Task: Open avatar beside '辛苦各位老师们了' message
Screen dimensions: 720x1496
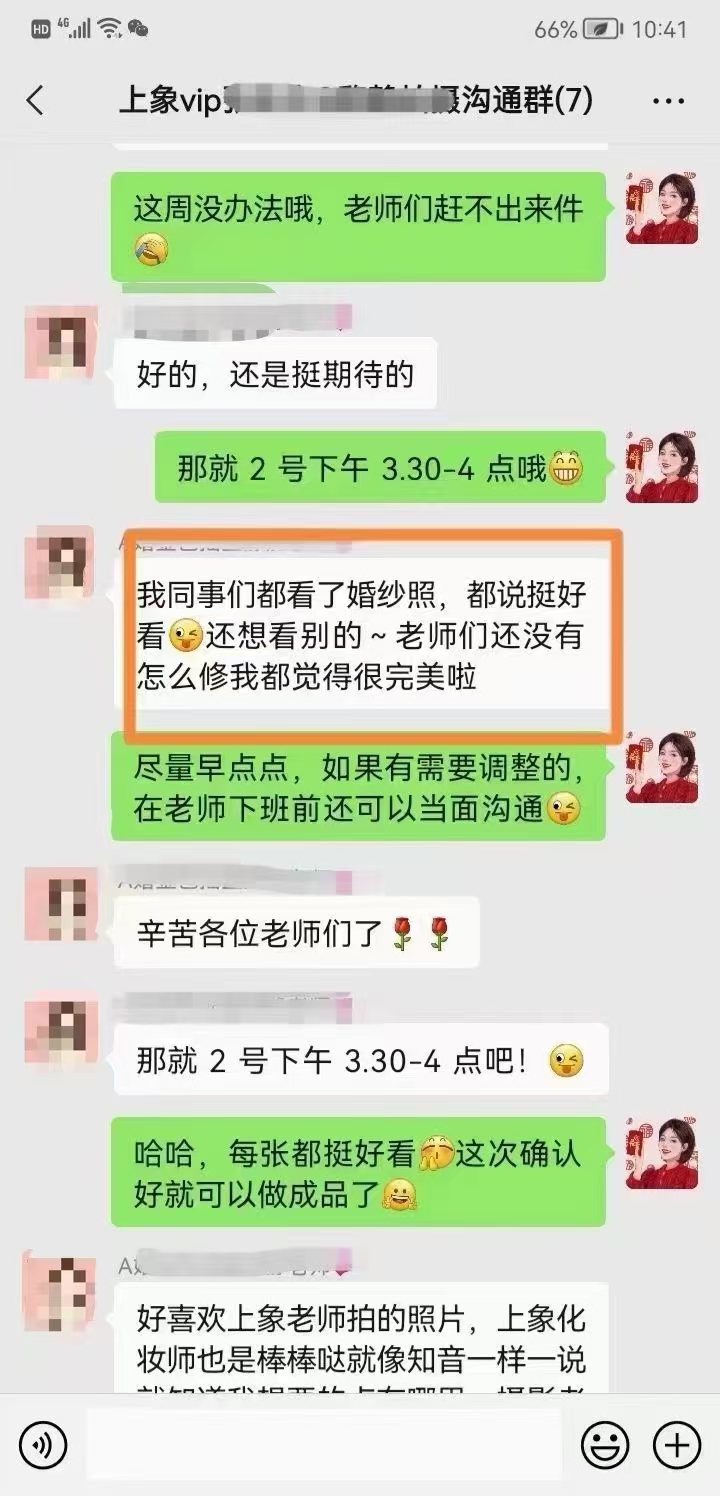Action: coord(61,904)
